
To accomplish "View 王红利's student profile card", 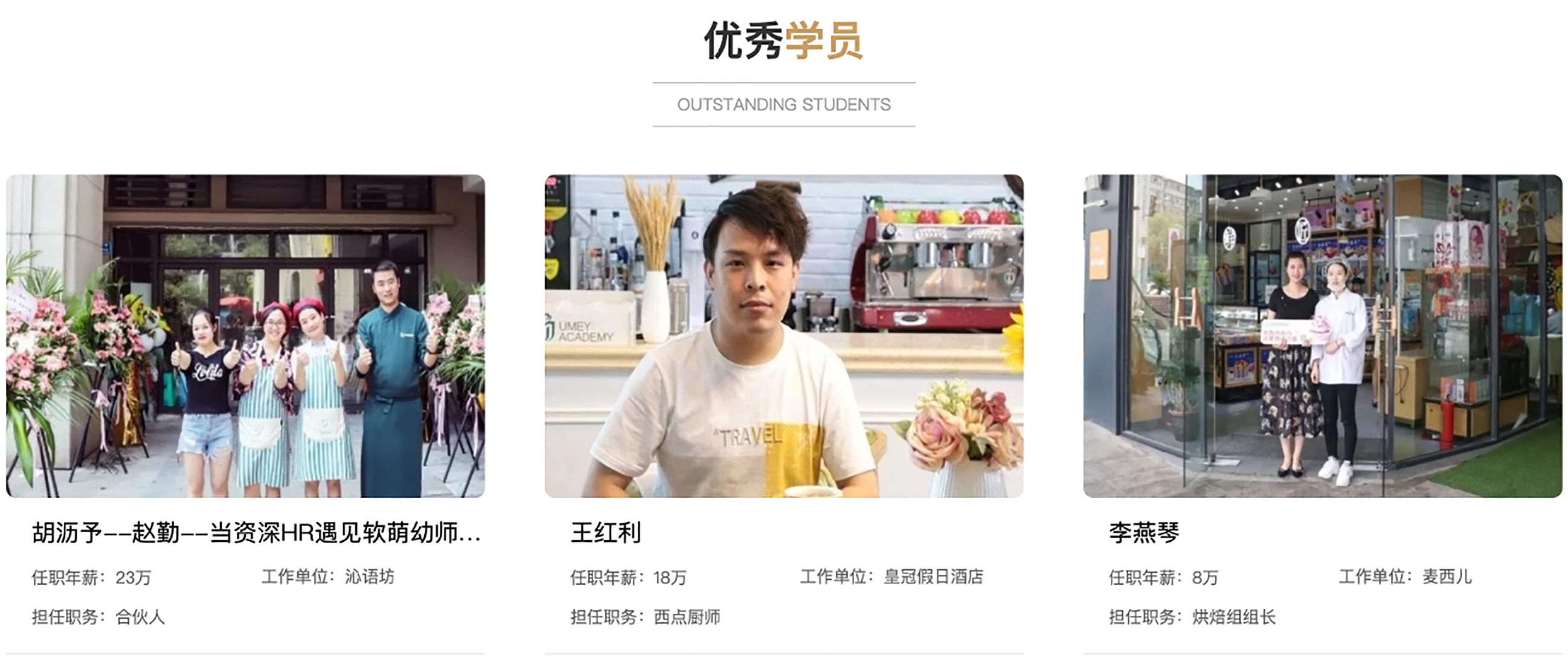I will pos(606,532).
